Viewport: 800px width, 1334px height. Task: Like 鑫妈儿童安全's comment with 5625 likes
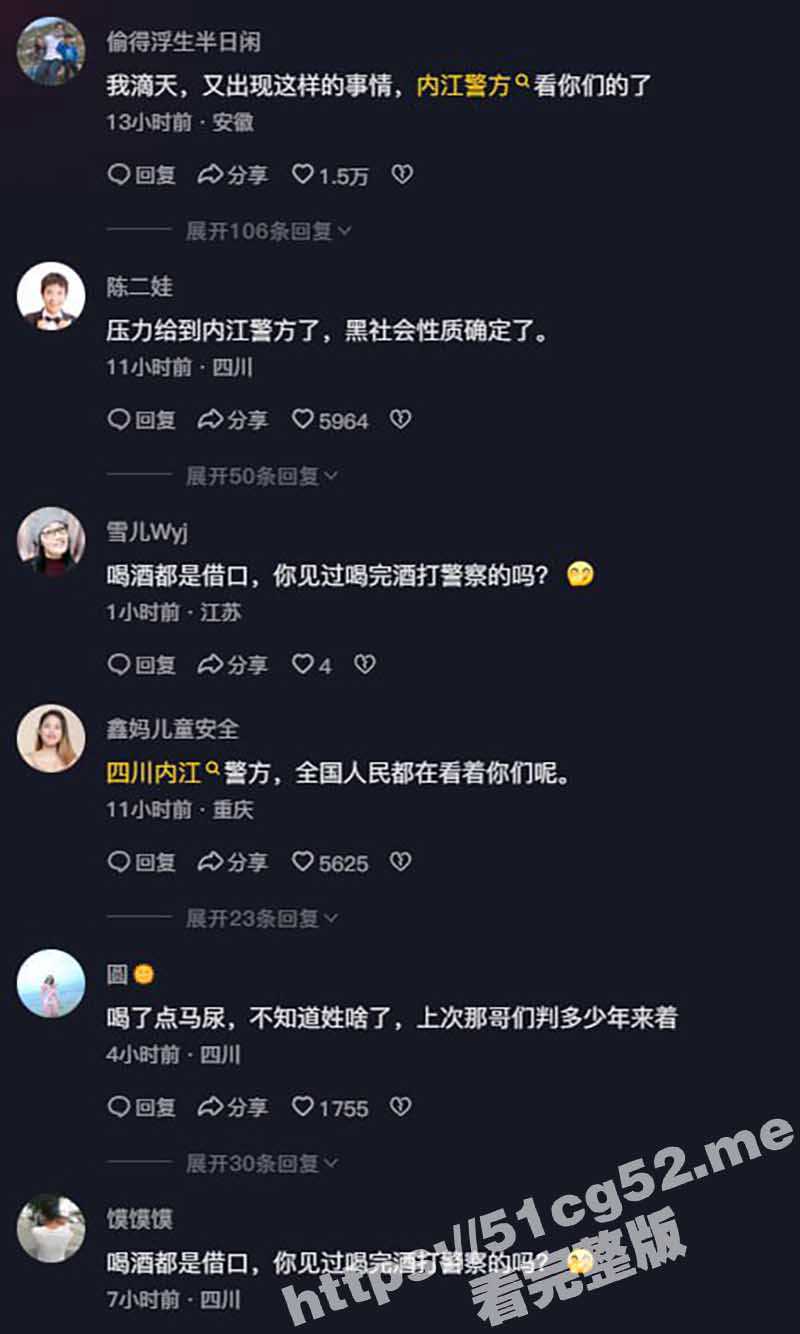(303, 861)
